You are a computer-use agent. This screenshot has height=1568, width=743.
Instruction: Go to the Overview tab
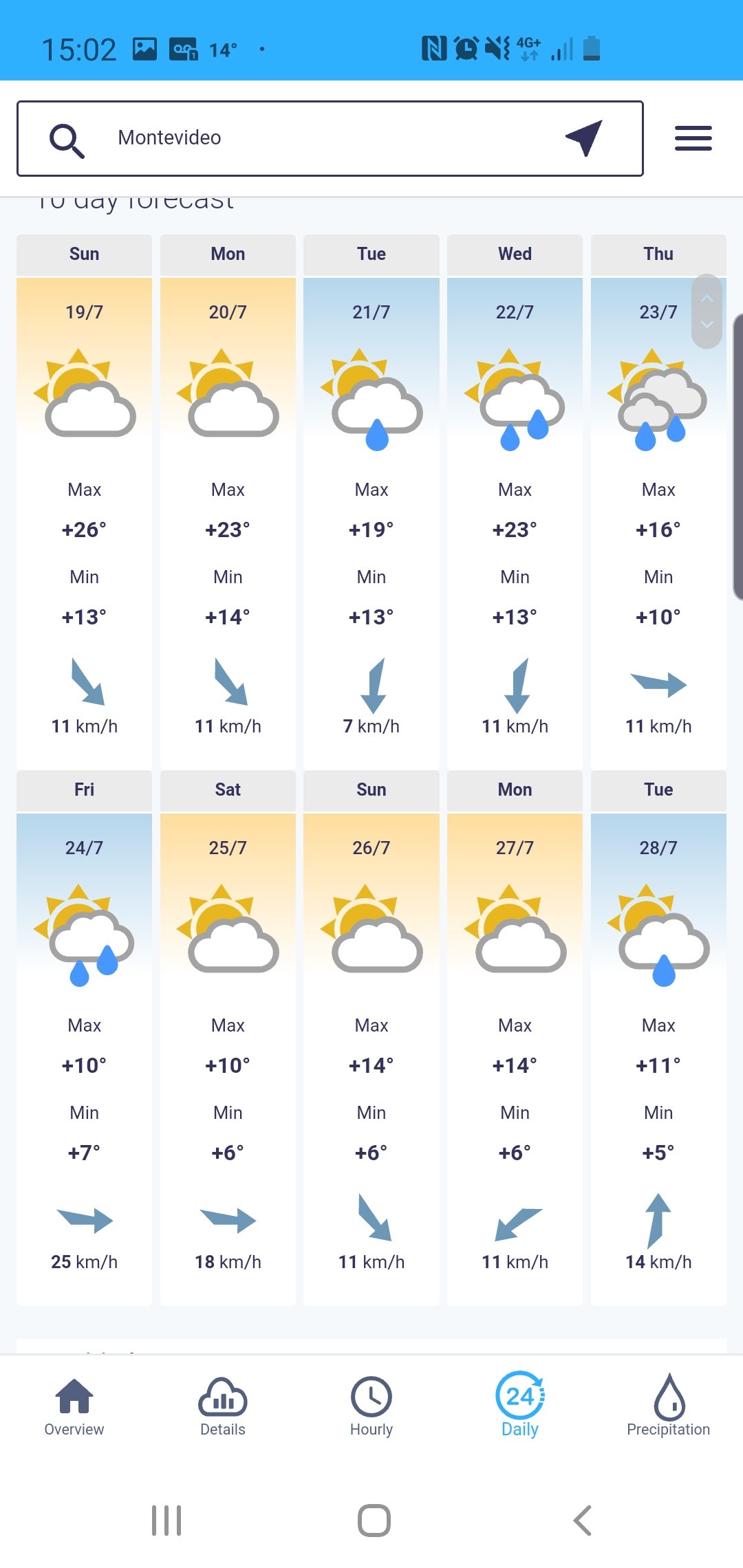(x=74, y=1407)
